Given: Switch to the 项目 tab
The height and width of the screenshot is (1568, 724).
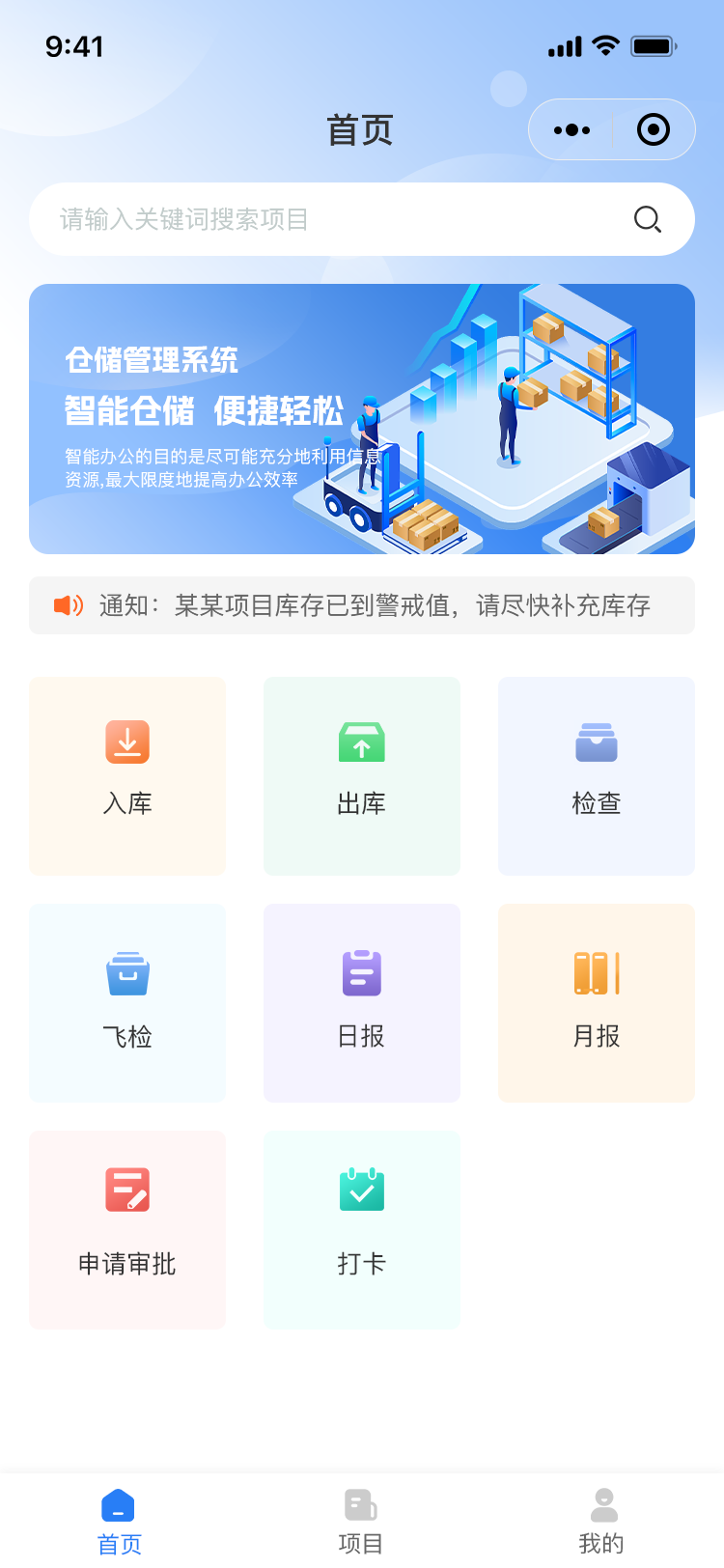Looking at the screenshot, I should tap(361, 1521).
